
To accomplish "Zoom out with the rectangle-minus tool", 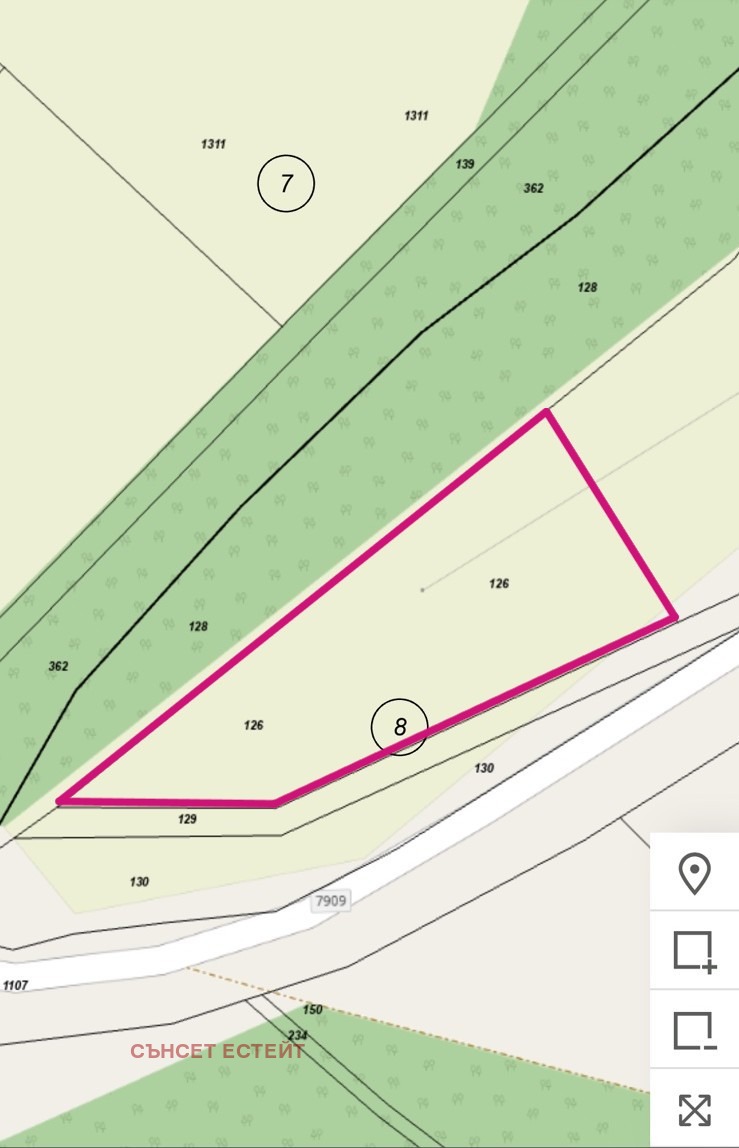I will [694, 1030].
